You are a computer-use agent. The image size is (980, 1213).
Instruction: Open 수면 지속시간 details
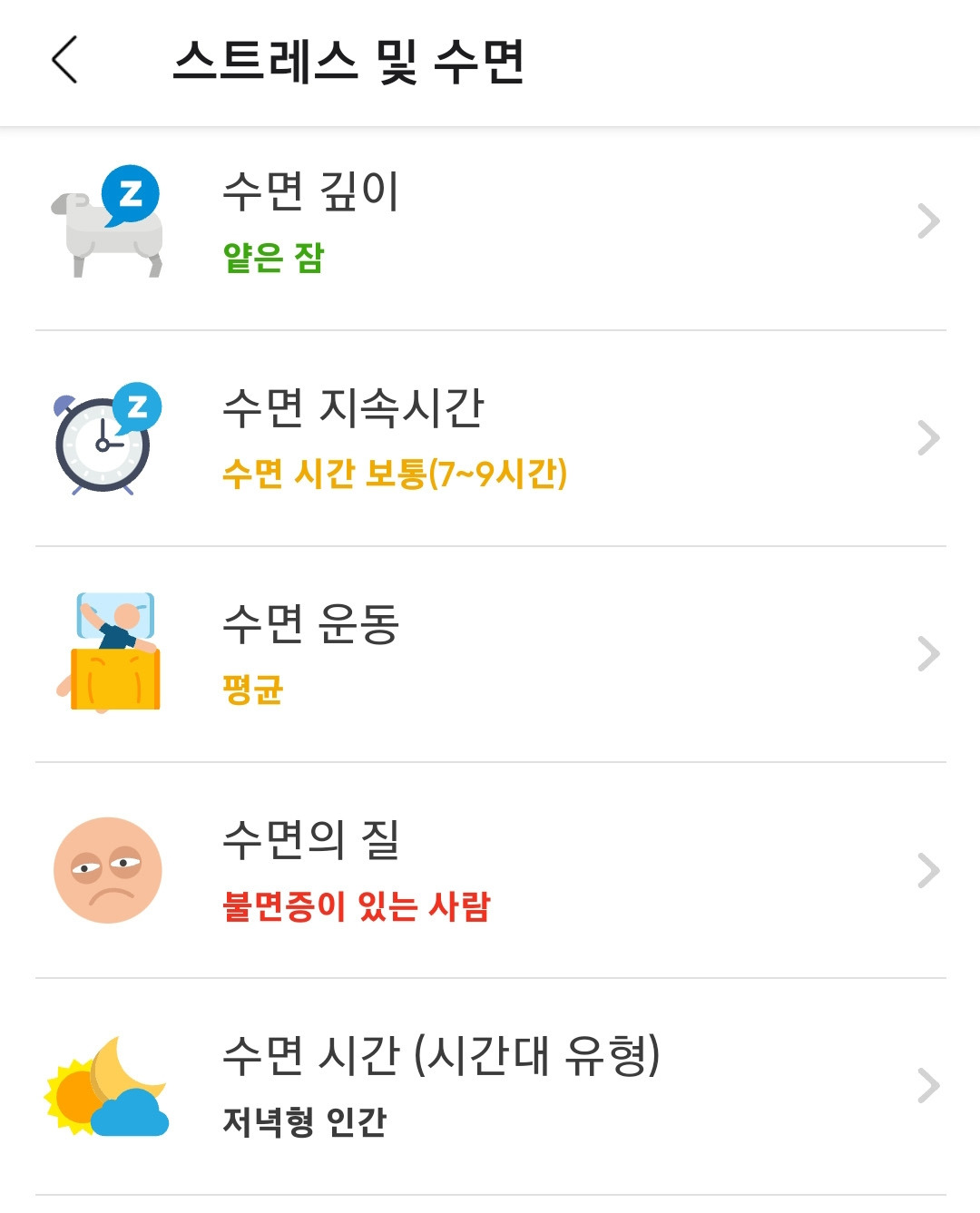click(x=490, y=439)
